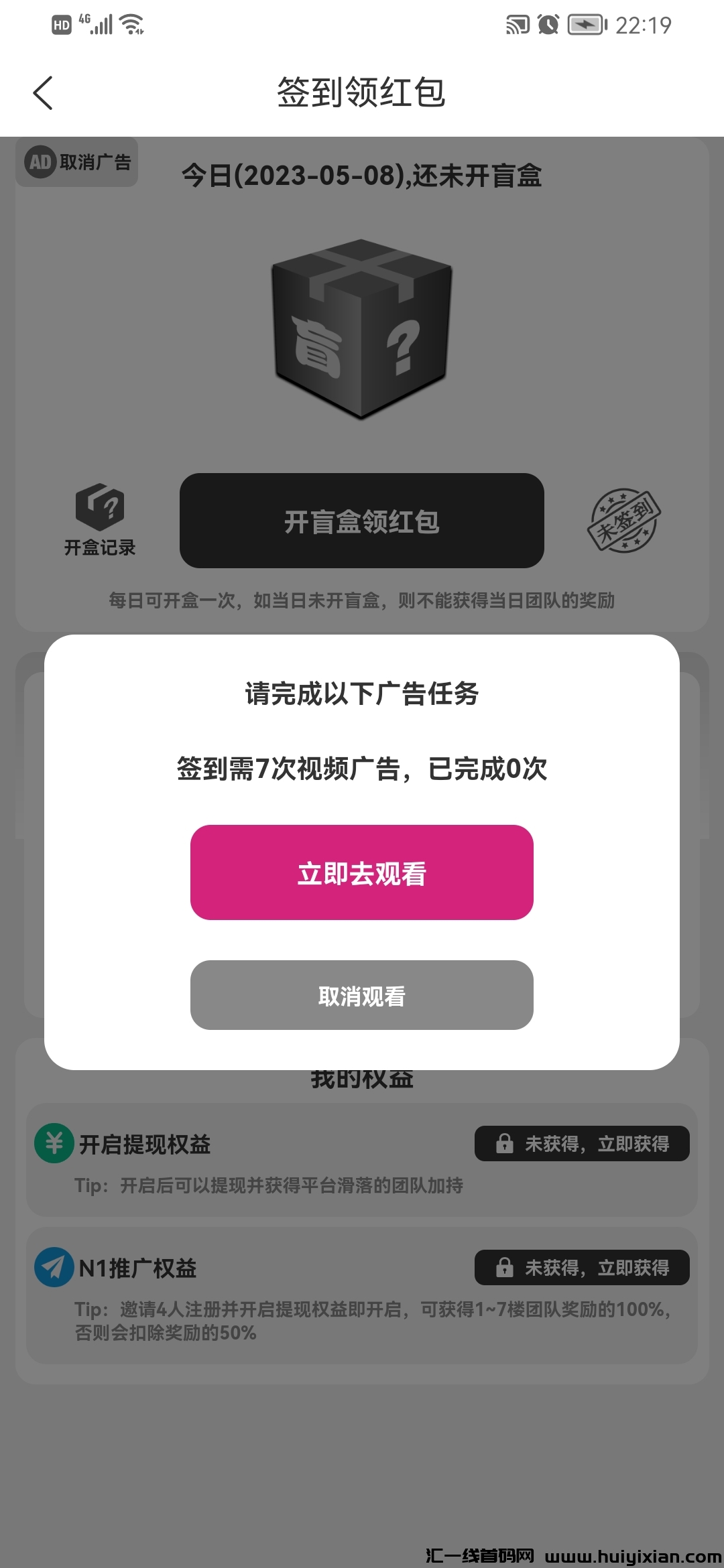The width and height of the screenshot is (724, 1568).
Task: Tap the back arrow to exit sign-in page
Action: [x=43, y=92]
